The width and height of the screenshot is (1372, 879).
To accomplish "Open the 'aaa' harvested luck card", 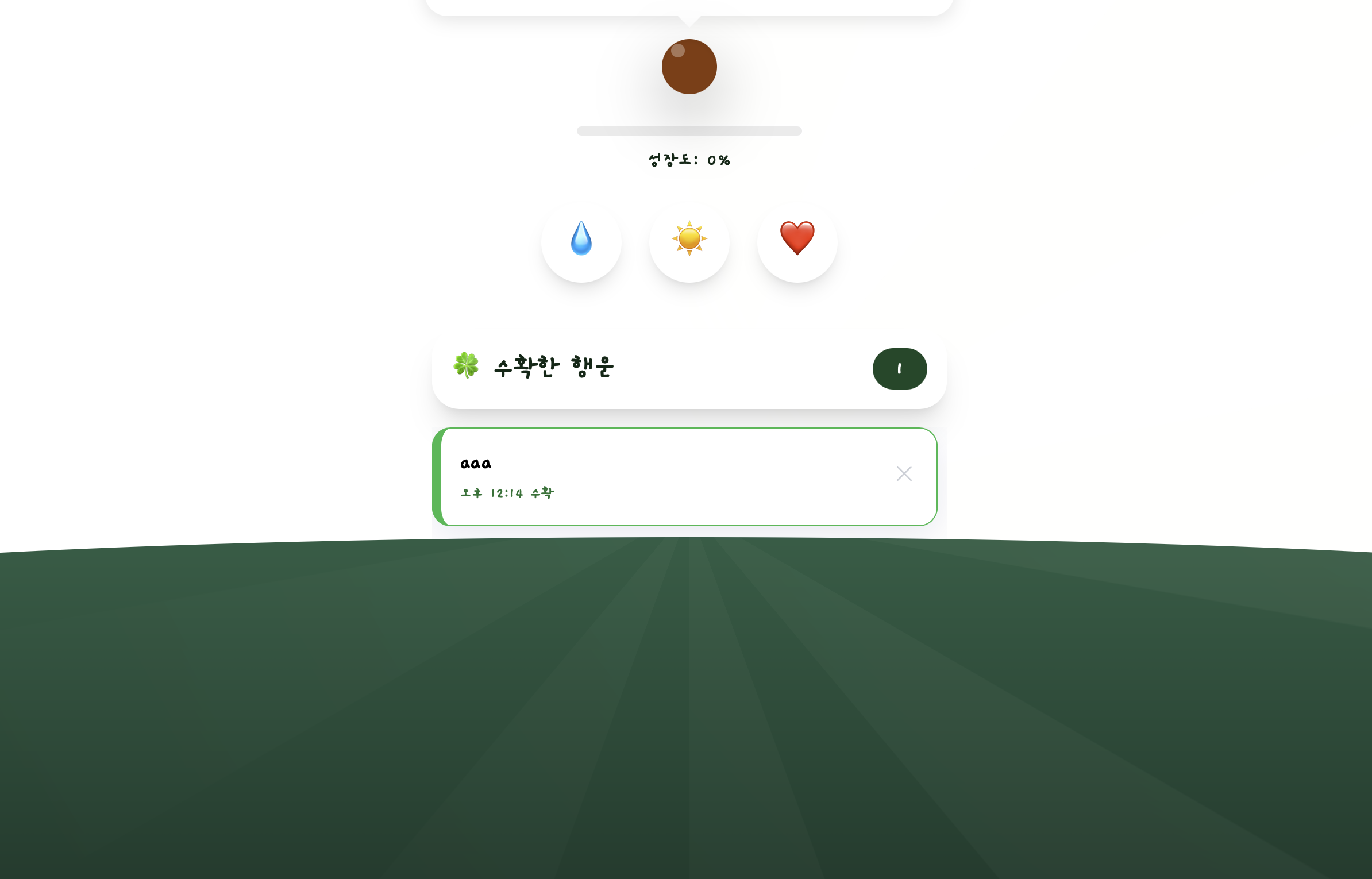I will (x=661, y=476).
